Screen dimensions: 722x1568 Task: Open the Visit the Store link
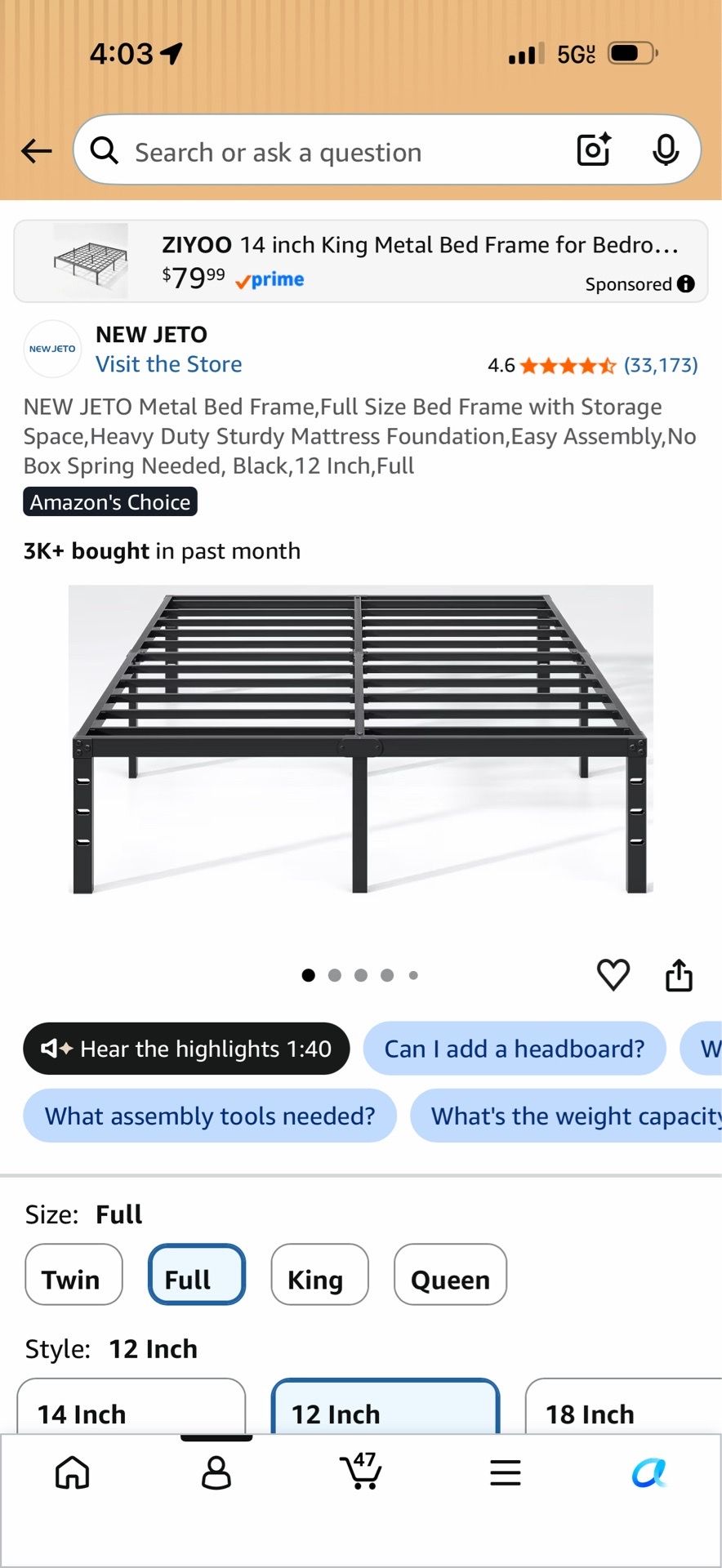tap(169, 364)
